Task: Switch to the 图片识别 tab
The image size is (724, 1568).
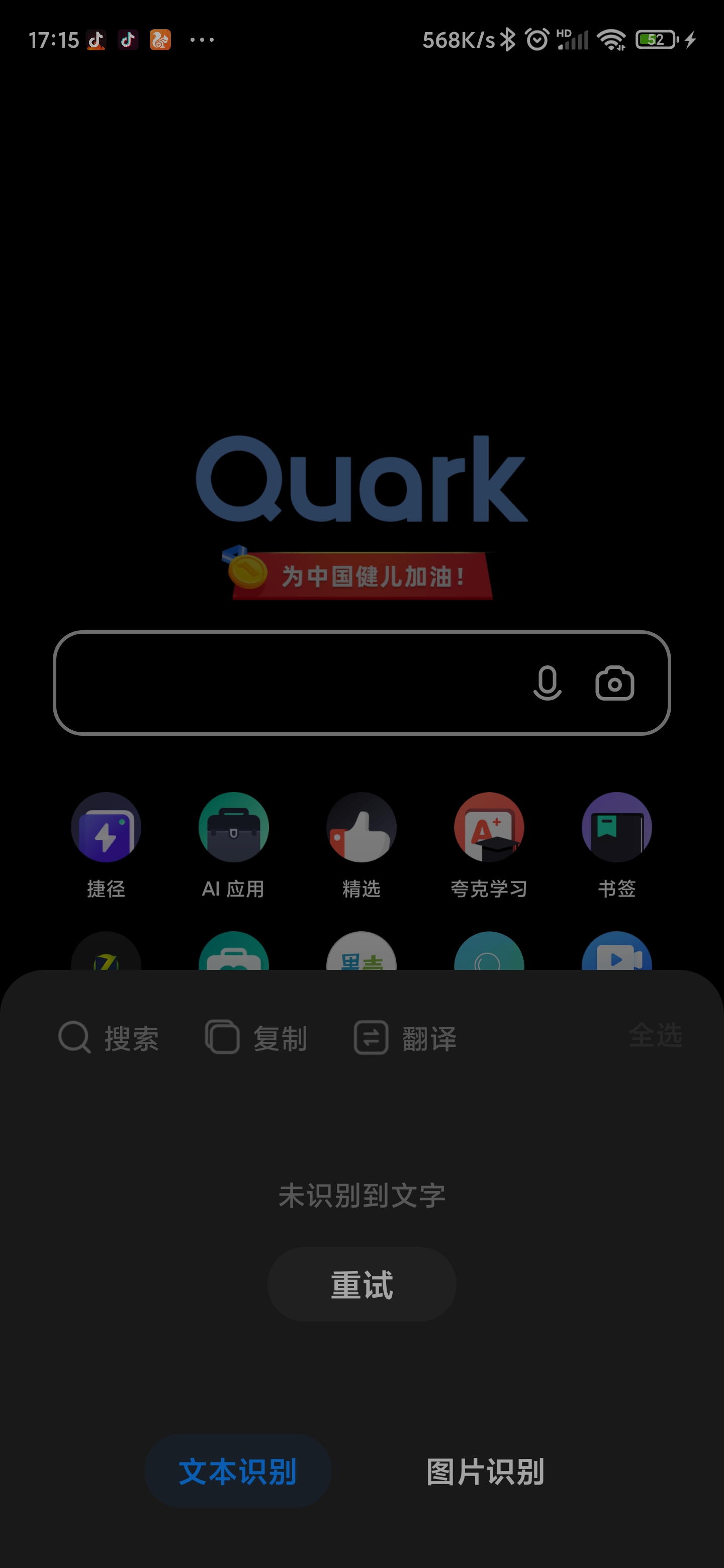Action: (x=485, y=1471)
